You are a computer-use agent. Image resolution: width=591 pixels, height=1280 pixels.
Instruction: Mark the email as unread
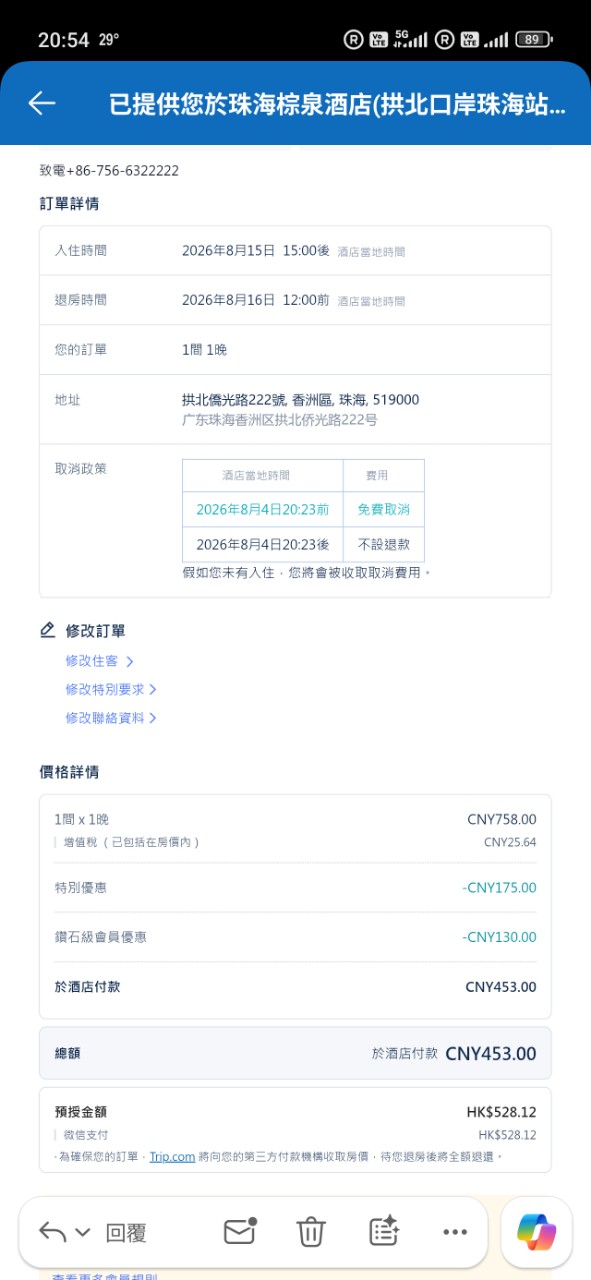coord(240,1231)
